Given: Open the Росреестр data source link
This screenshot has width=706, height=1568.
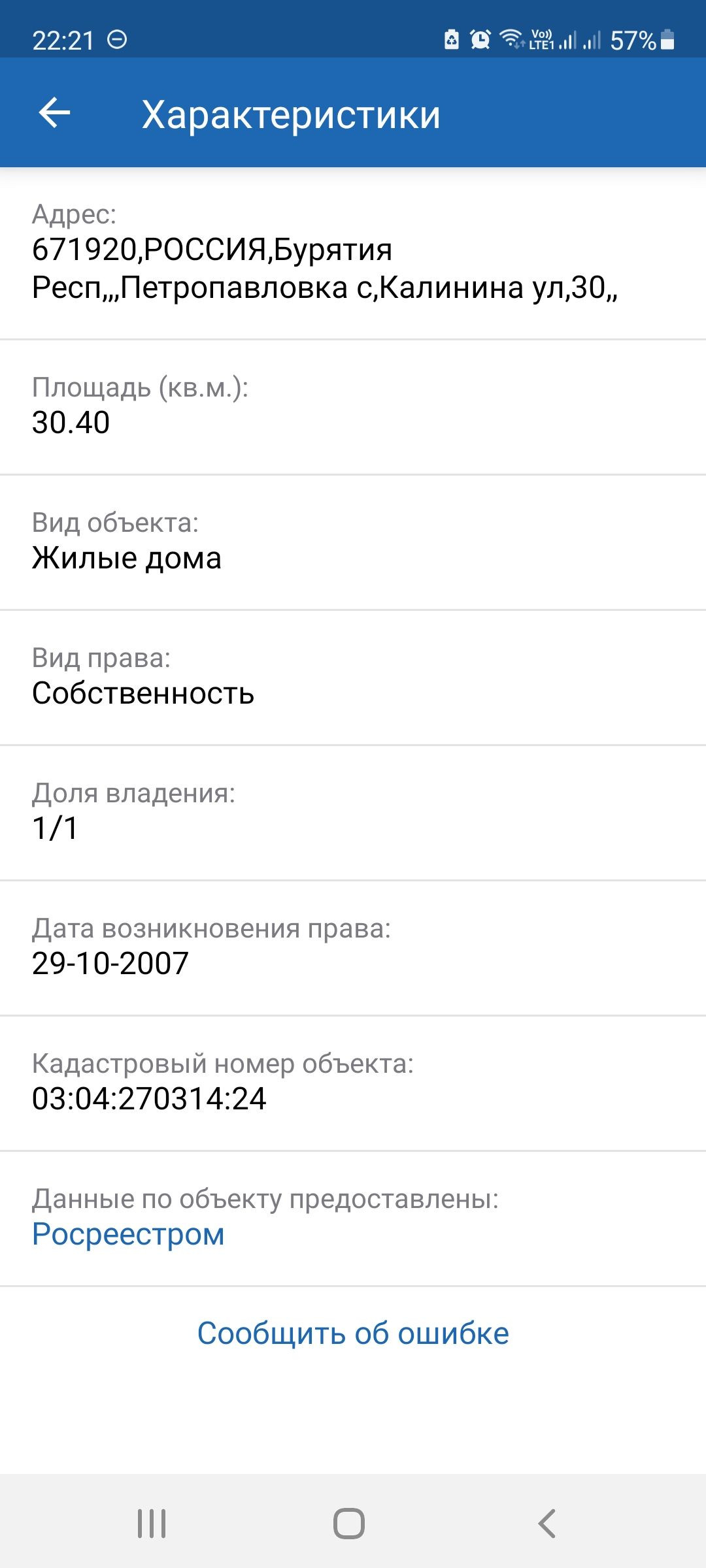Looking at the screenshot, I should (x=128, y=1234).
